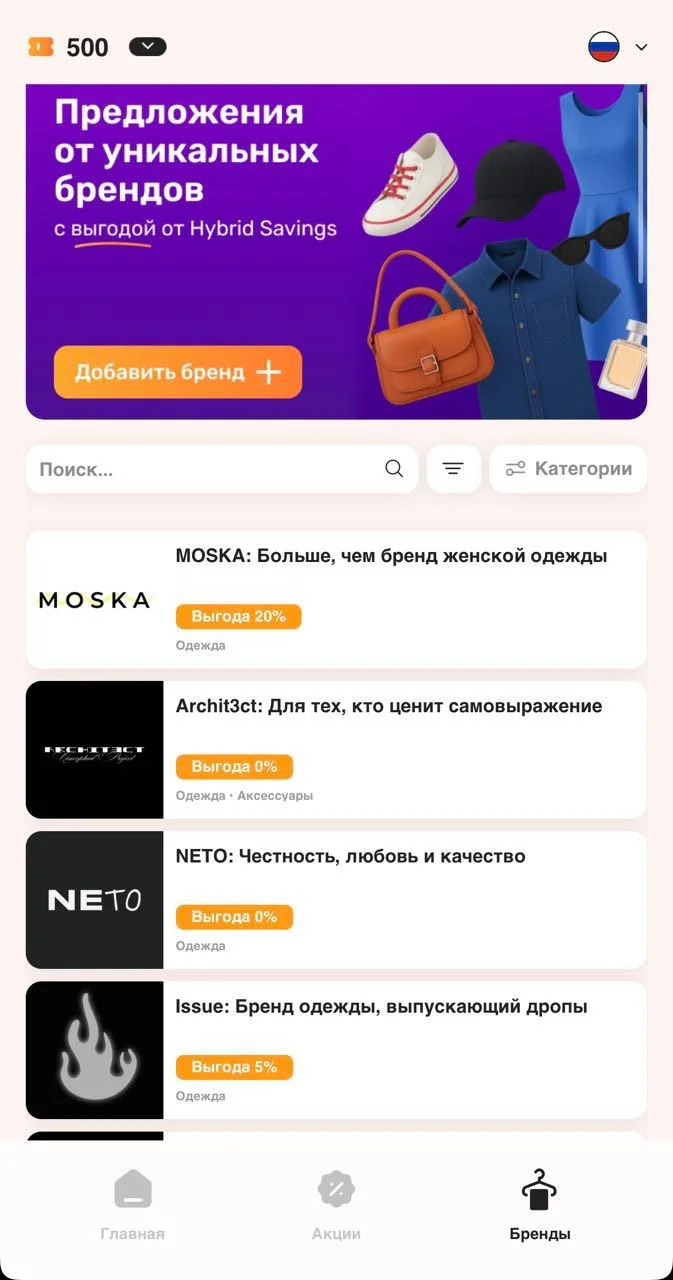Expand the 500 balance dropdown pill
The height and width of the screenshot is (1280, 673).
[x=148, y=46]
